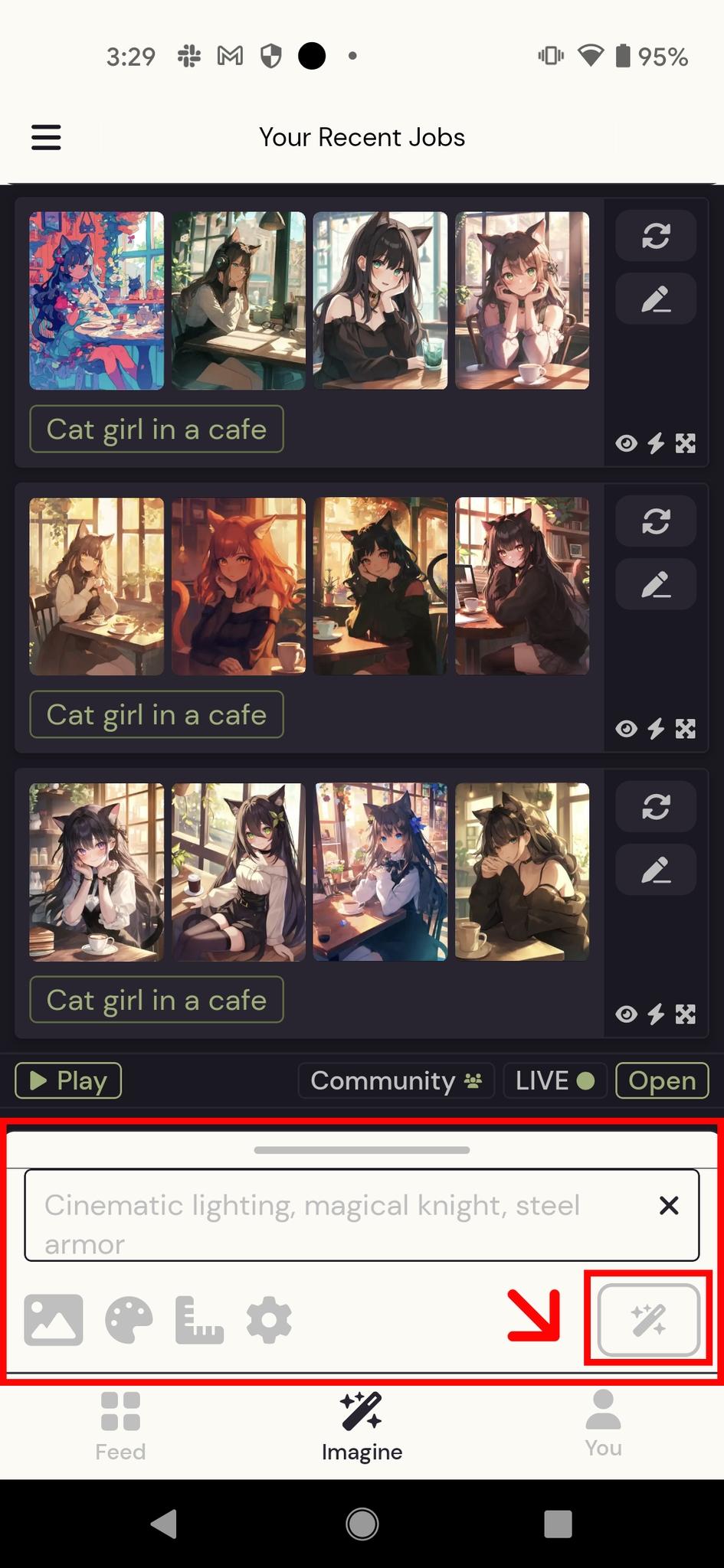Viewport: 724px width, 1568px height.
Task: Open the hamburger menu
Action: [46, 138]
